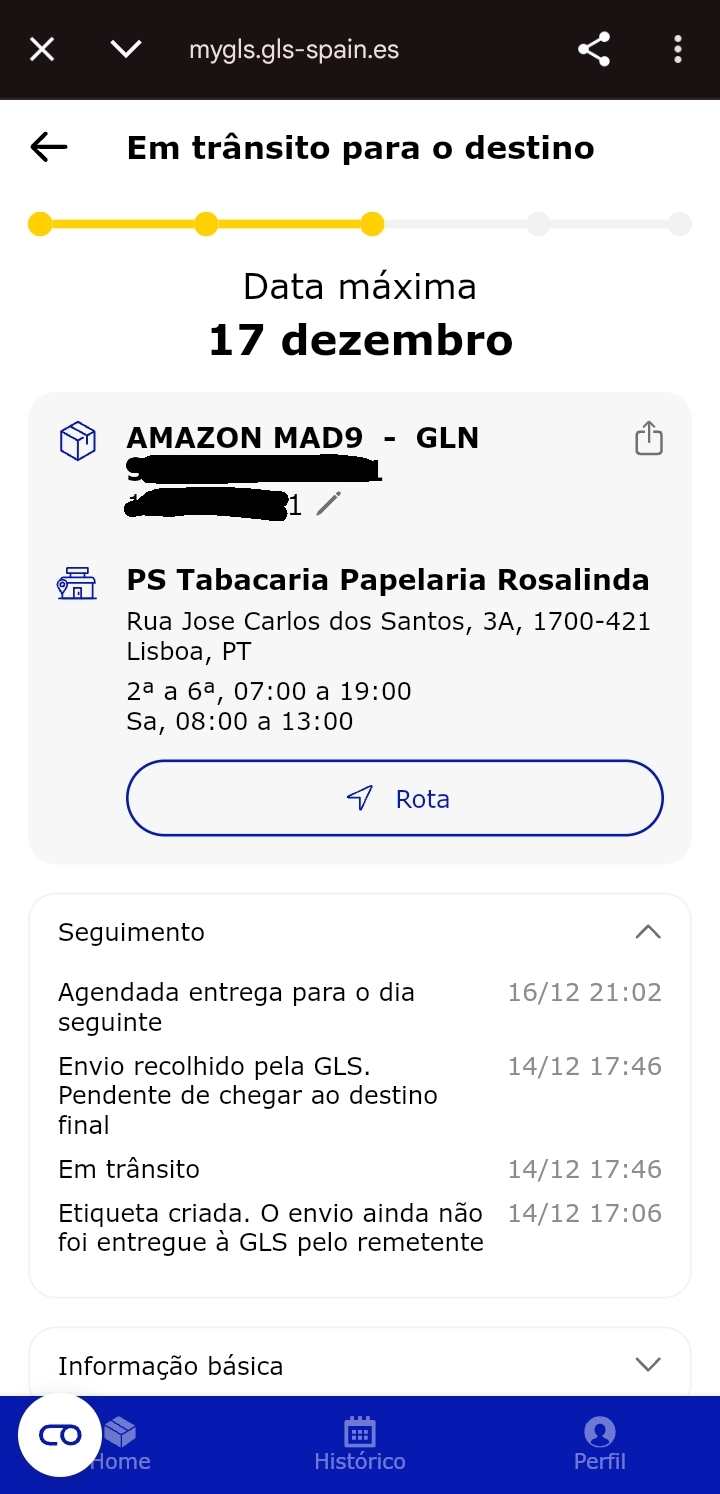Collapse the Seguimento section
Image resolution: width=720 pixels, height=1494 pixels.
(x=648, y=932)
